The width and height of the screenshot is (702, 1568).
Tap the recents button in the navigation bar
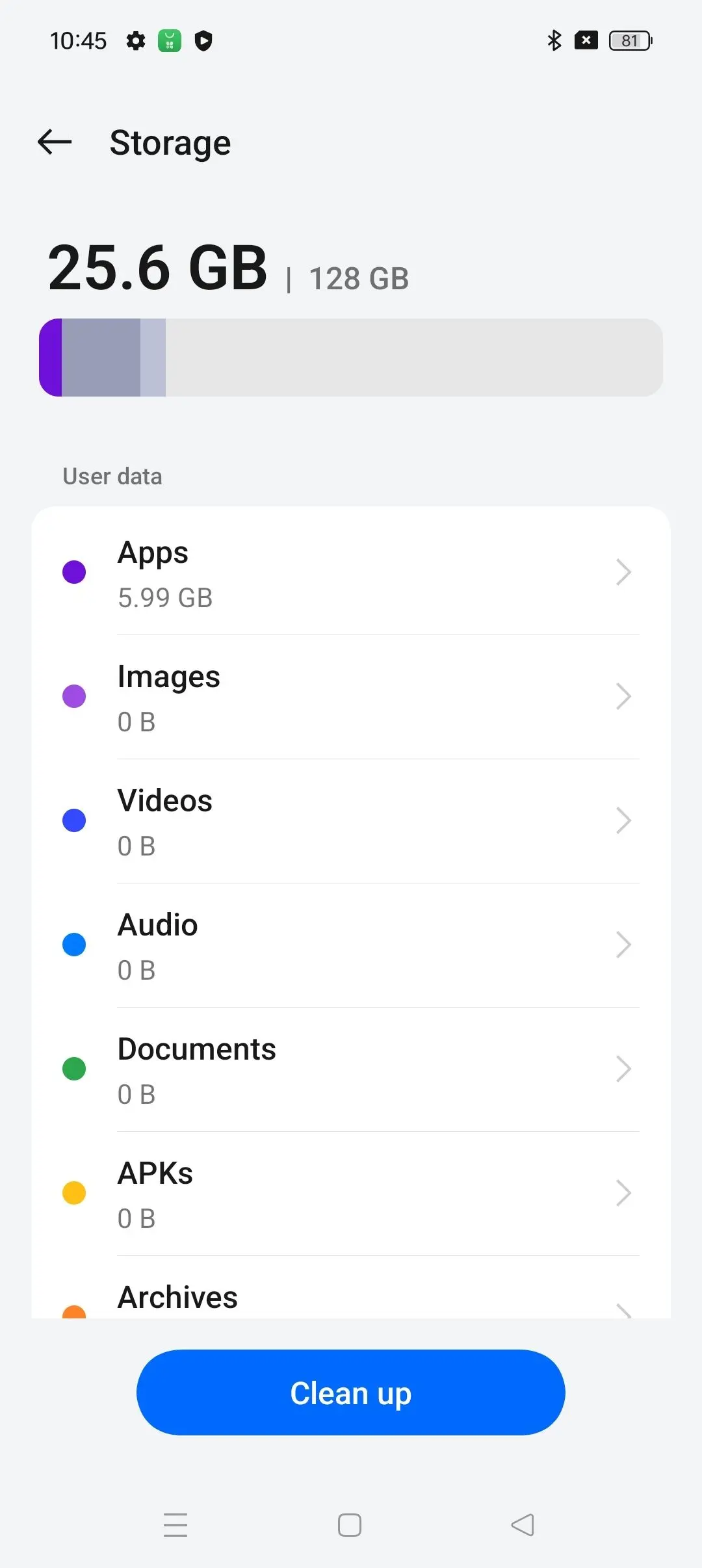click(175, 1524)
